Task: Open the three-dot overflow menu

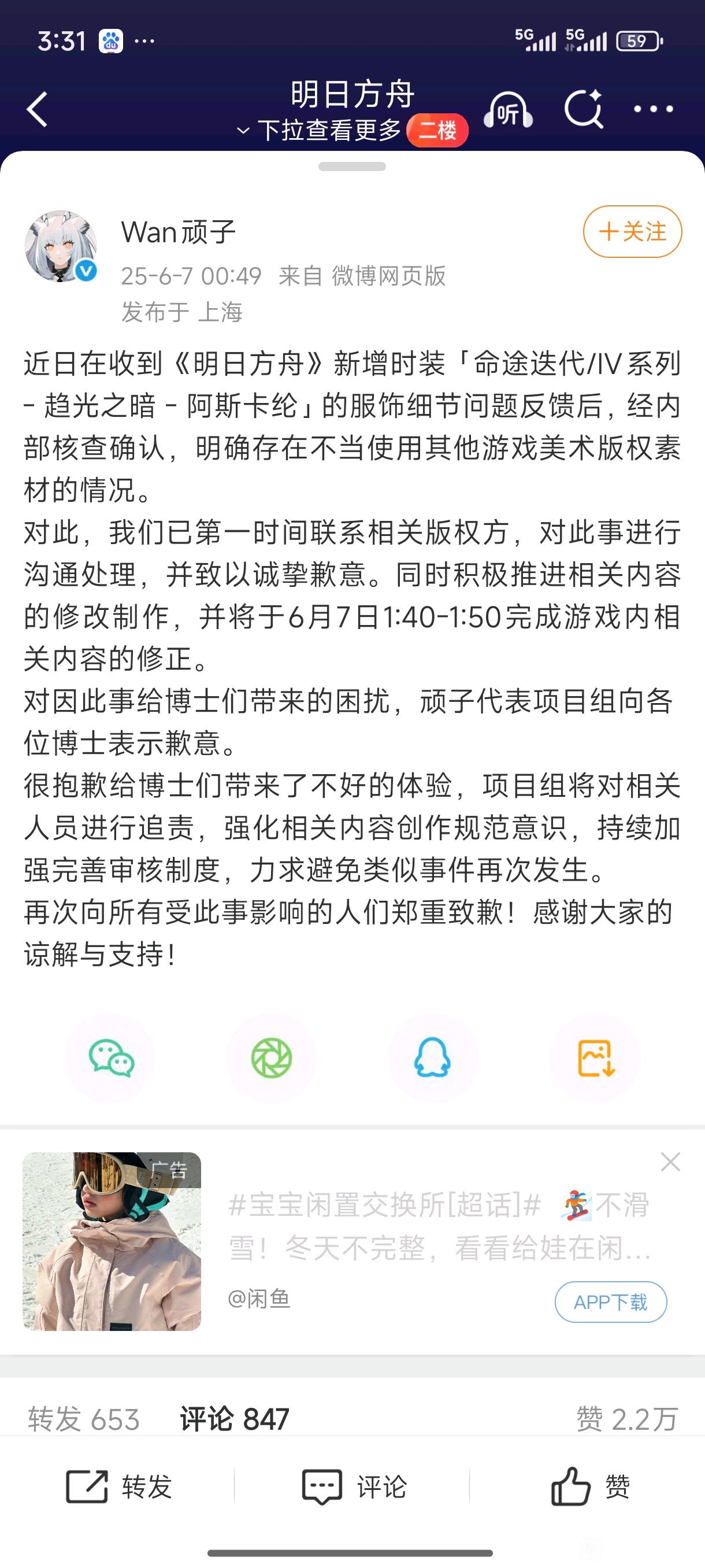Action: pos(654,110)
